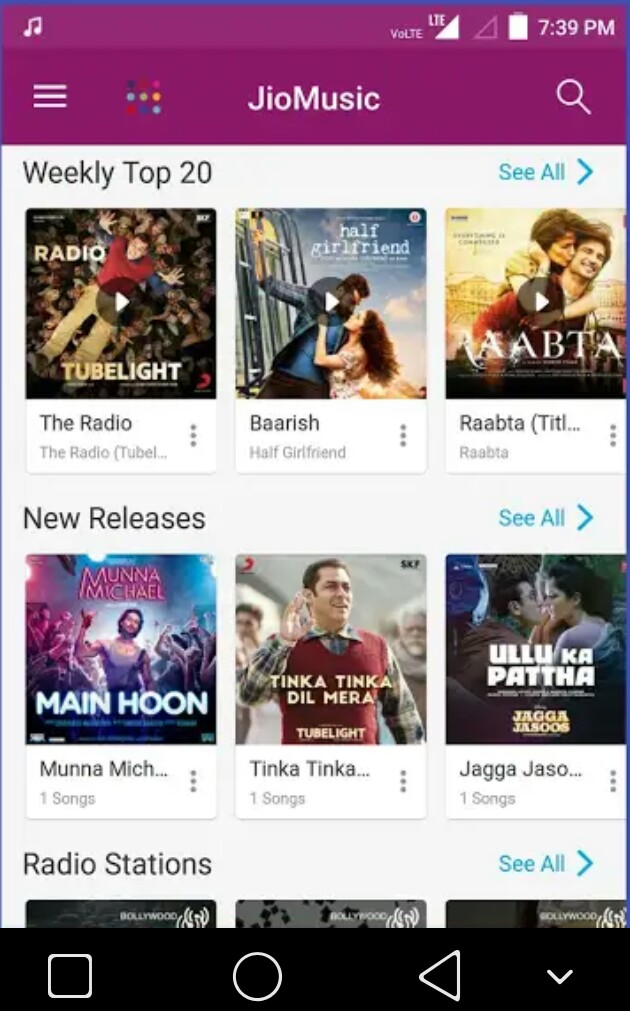The width and height of the screenshot is (630, 1011).
Task: Open the hamburger navigation drawer
Action: 50,97
